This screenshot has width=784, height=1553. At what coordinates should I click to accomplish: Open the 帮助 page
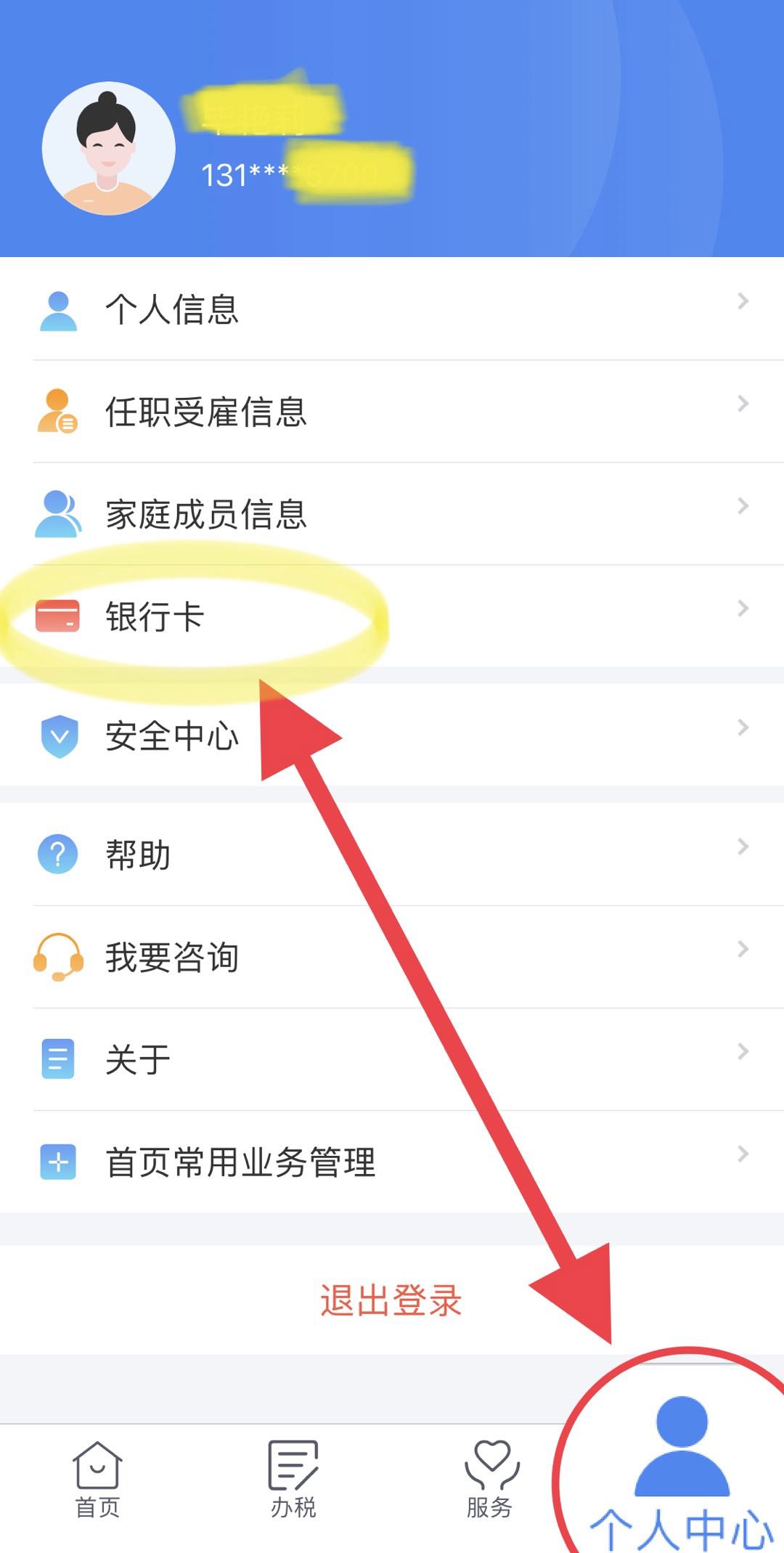point(392,855)
